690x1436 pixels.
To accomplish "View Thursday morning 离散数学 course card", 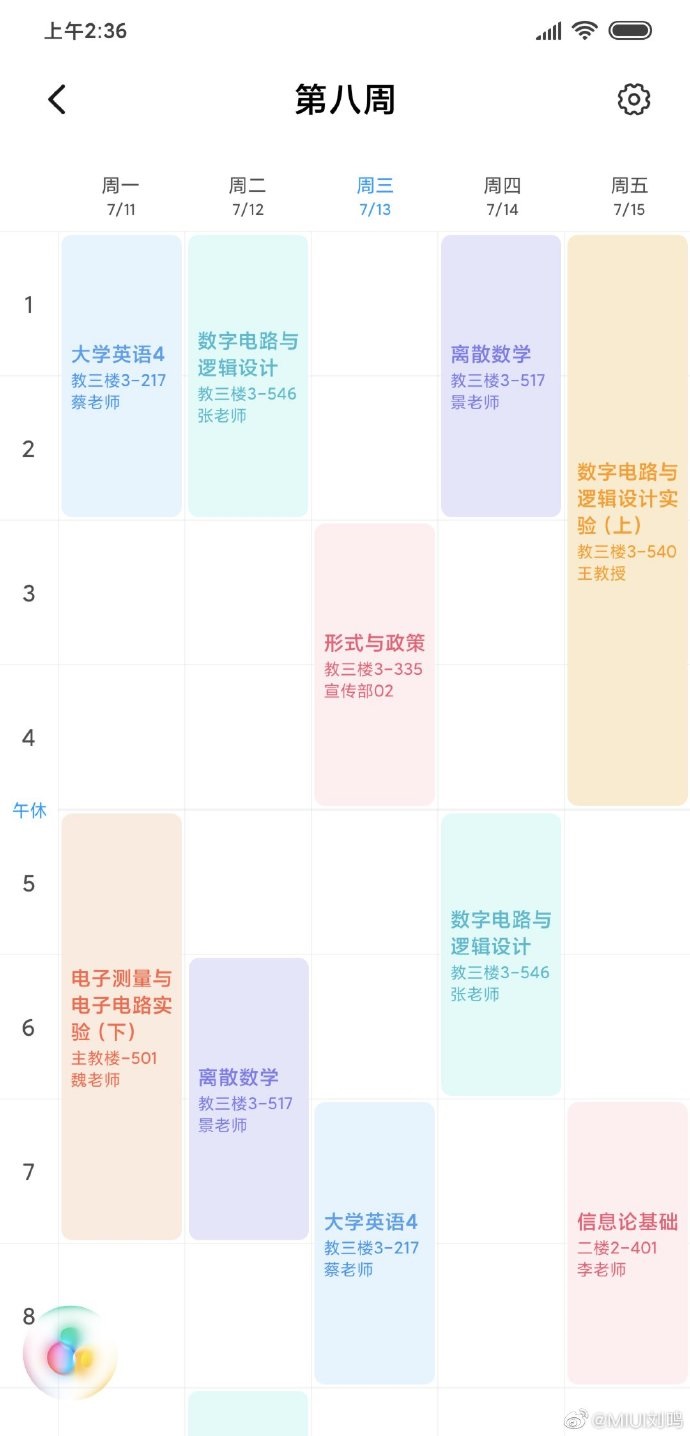I will 500,376.
